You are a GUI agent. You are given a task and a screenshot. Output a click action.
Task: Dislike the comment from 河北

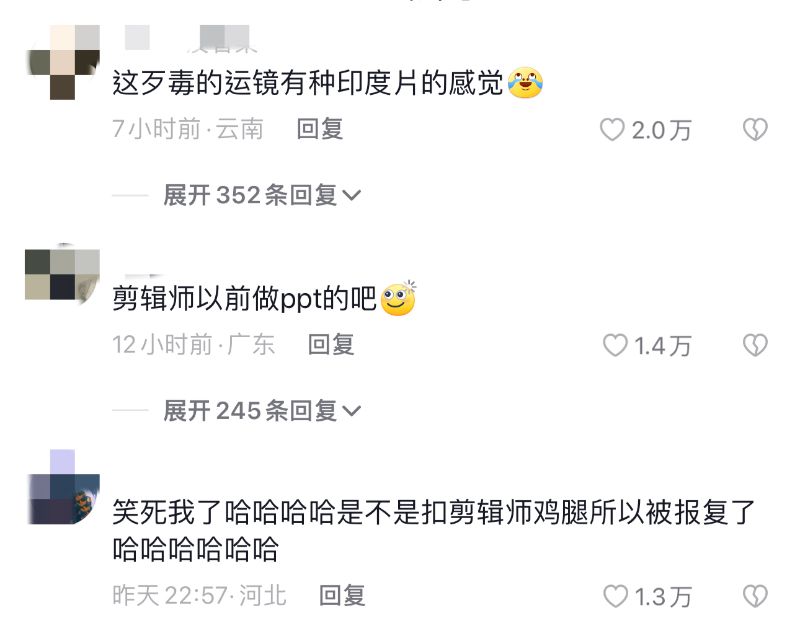click(x=754, y=597)
